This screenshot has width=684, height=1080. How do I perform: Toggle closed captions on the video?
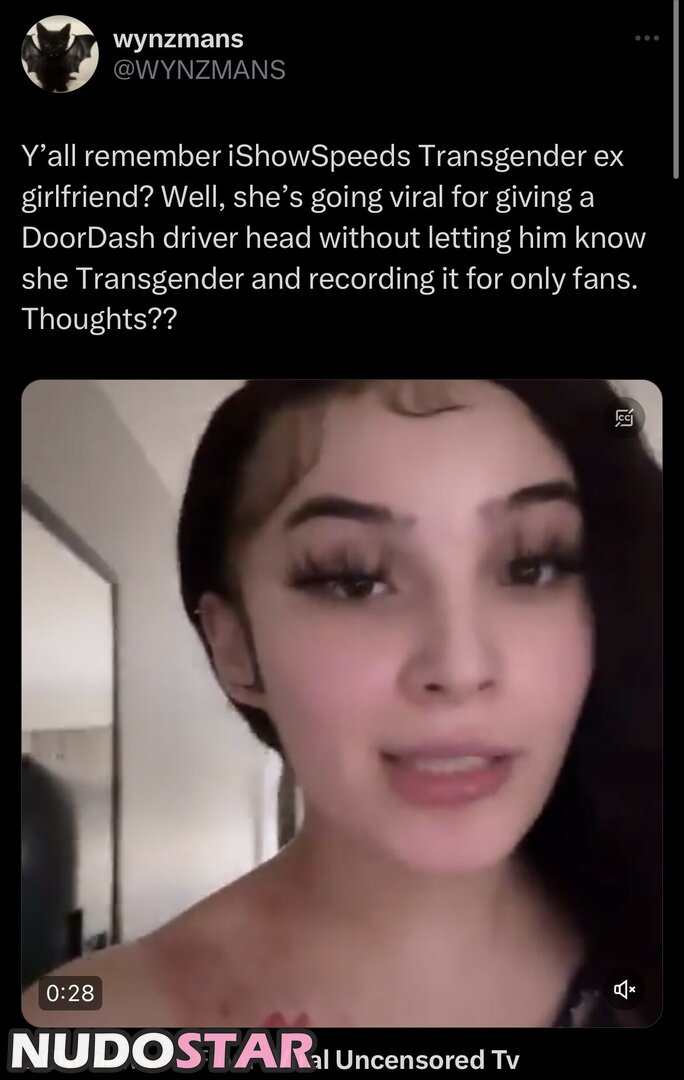pyautogui.click(x=625, y=418)
